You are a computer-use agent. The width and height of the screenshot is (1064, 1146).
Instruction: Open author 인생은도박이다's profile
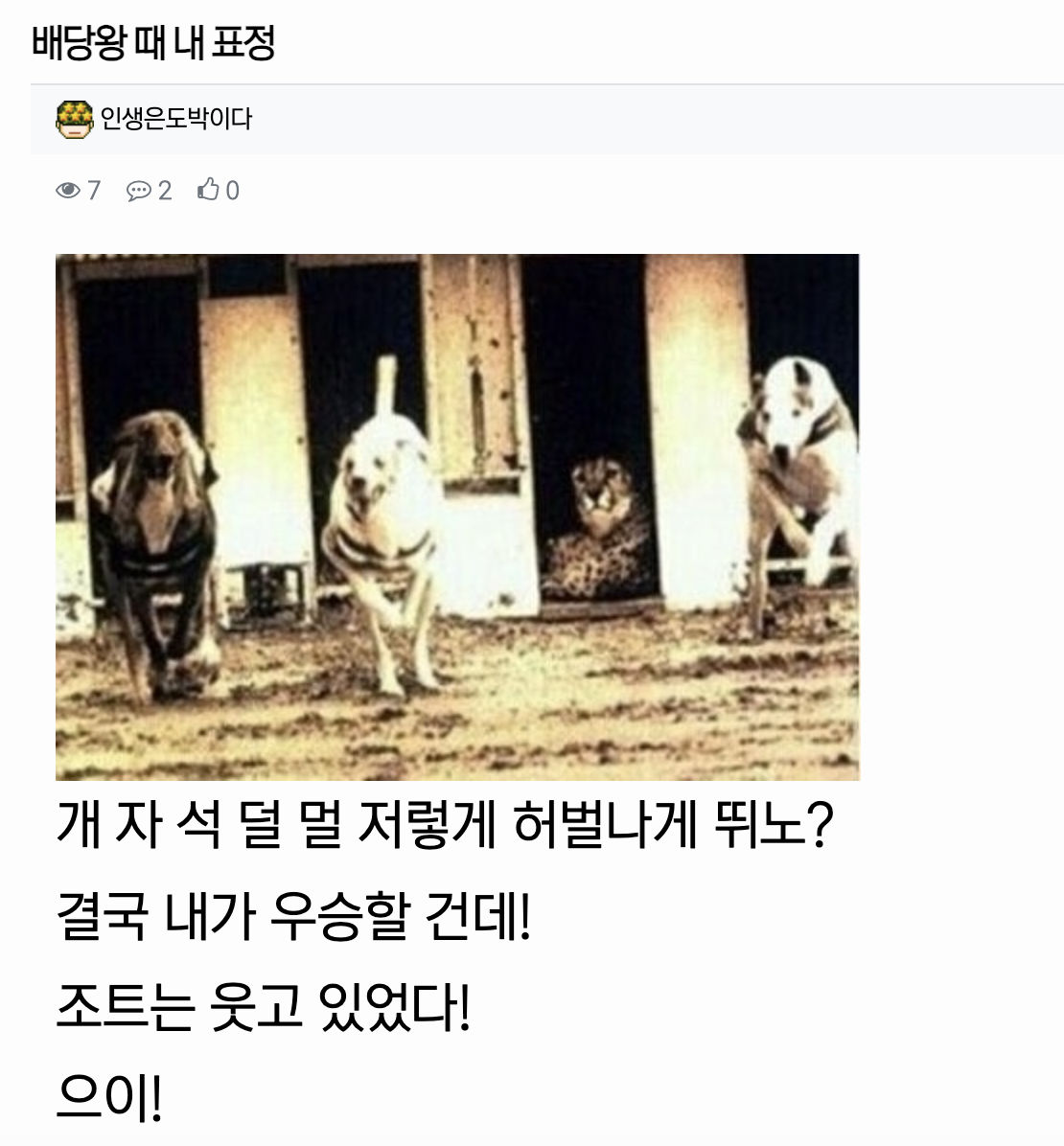coord(175,119)
